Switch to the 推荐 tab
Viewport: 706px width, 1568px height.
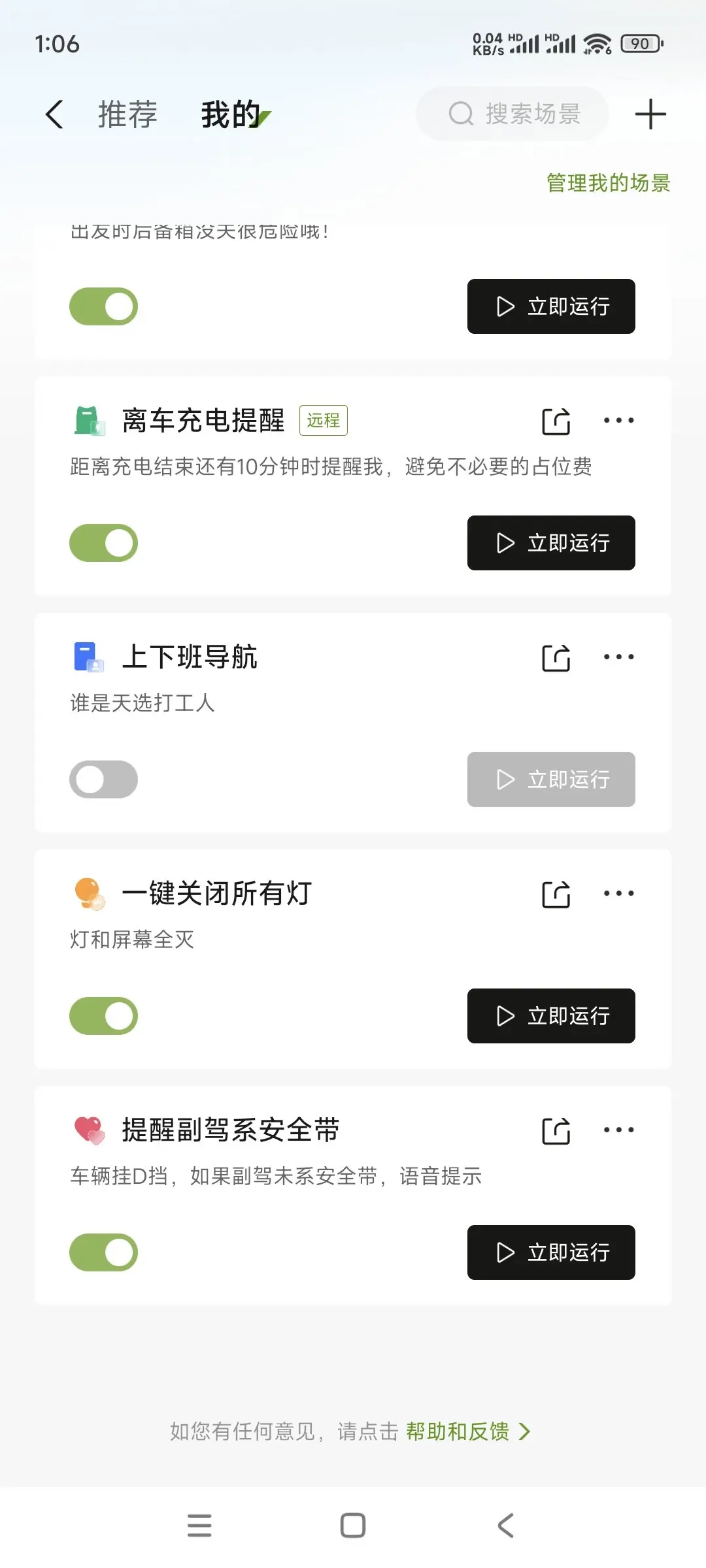click(127, 114)
